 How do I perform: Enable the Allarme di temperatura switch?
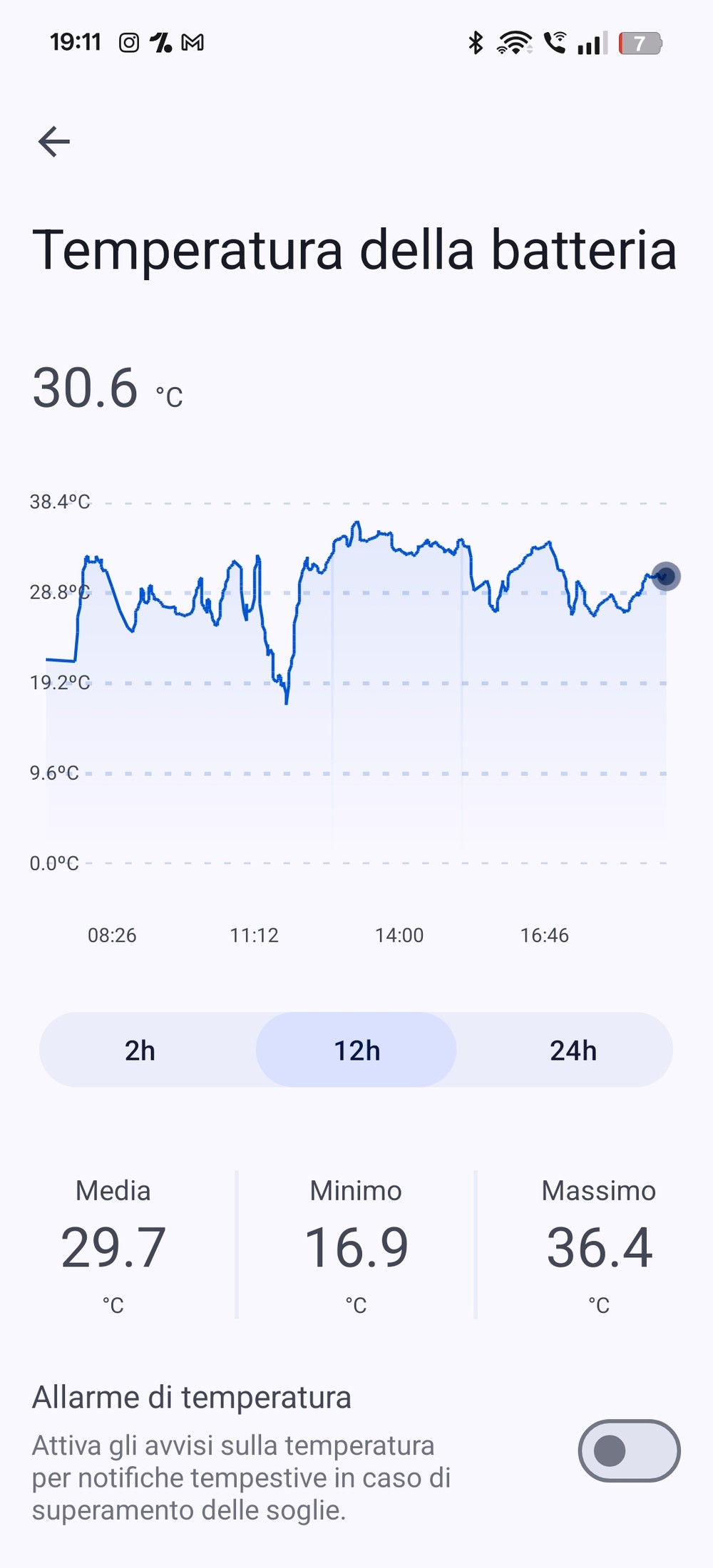[628, 1450]
